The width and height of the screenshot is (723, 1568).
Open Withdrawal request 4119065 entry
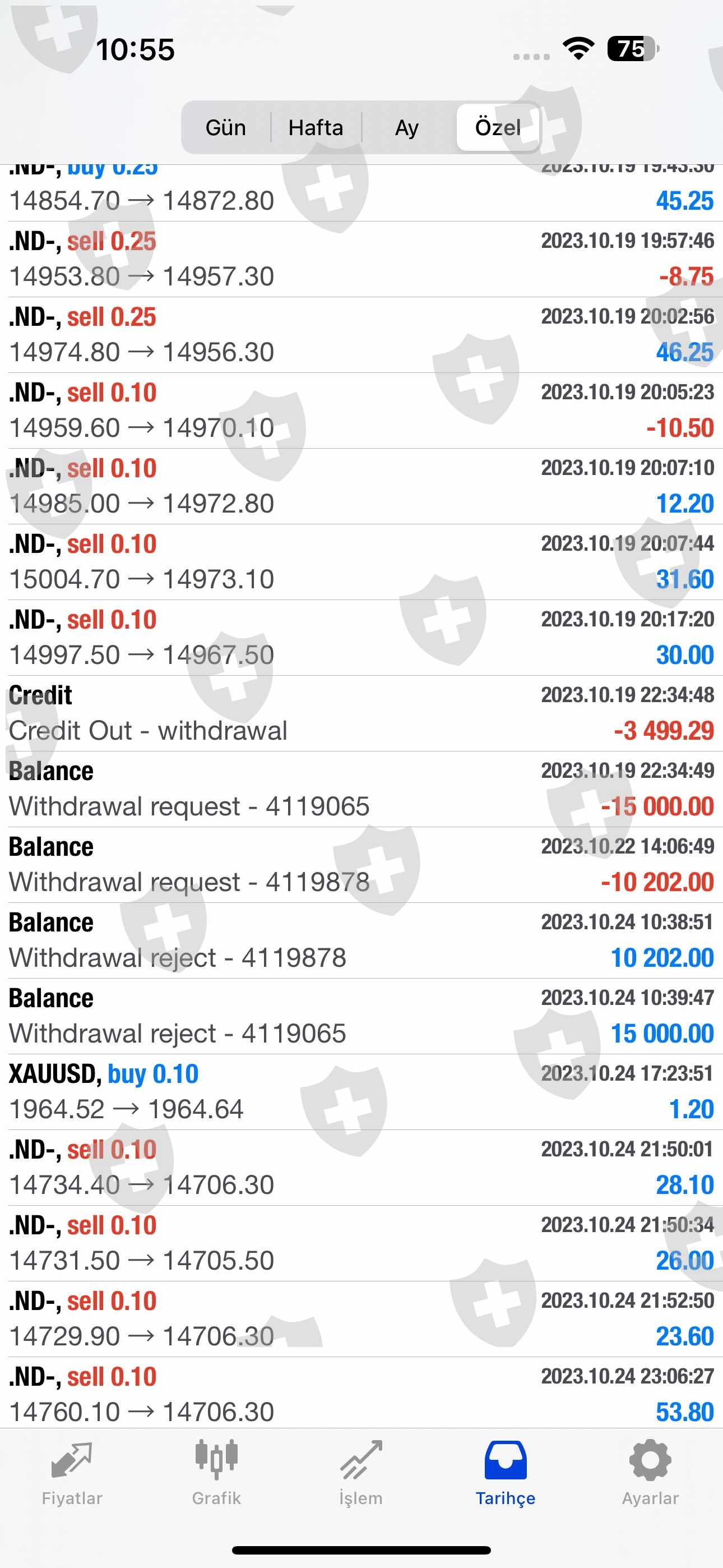(361, 789)
